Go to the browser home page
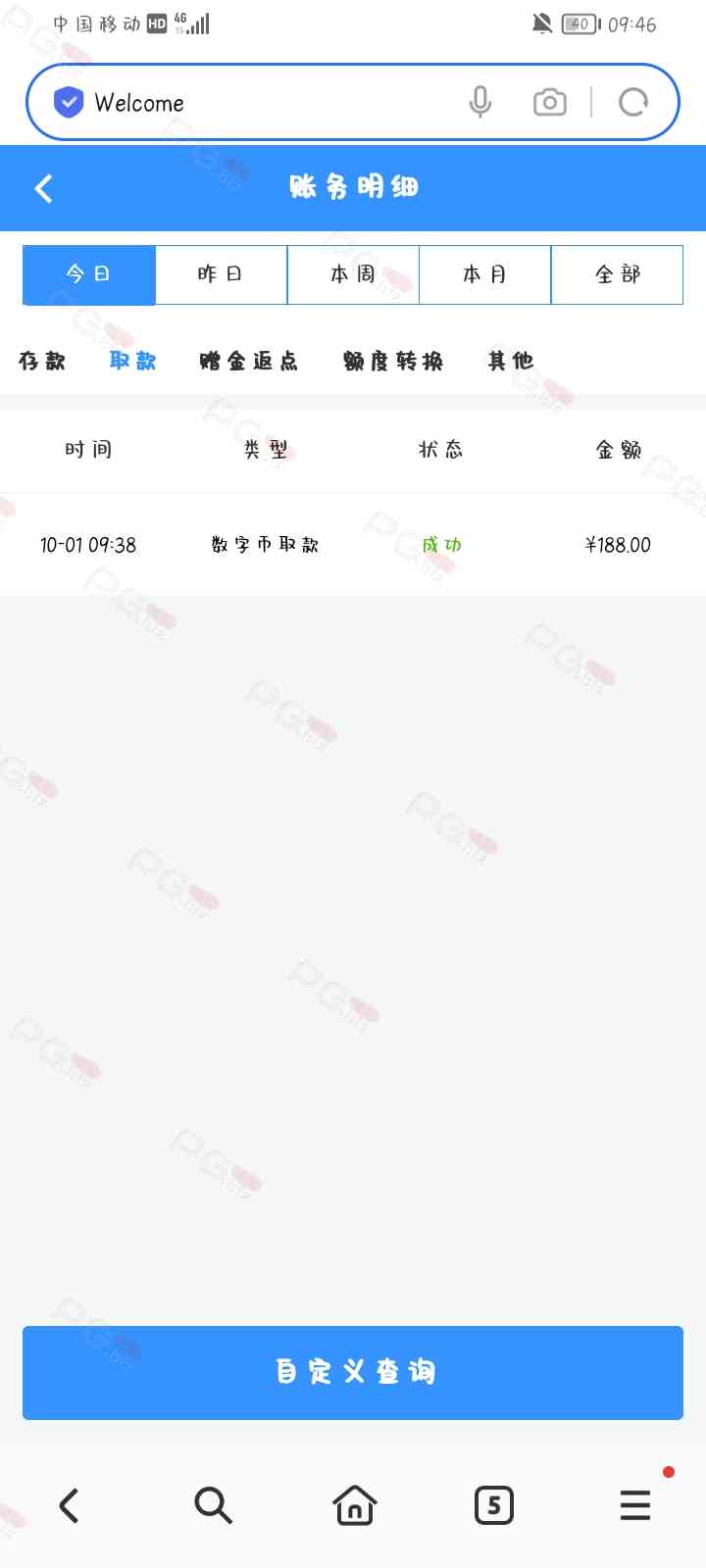Viewport: 706px width, 1568px height. [354, 1505]
